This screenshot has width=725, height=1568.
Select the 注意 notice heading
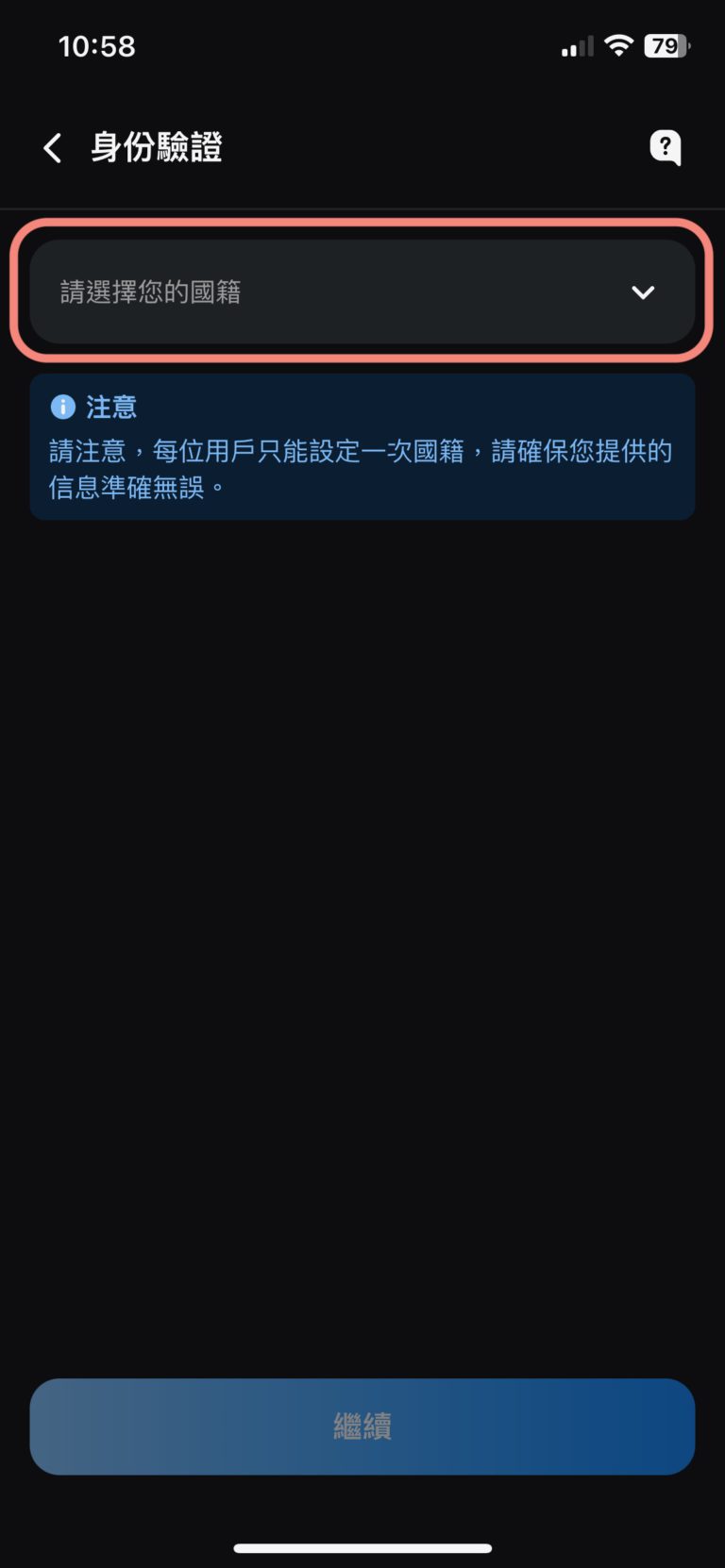(112, 406)
